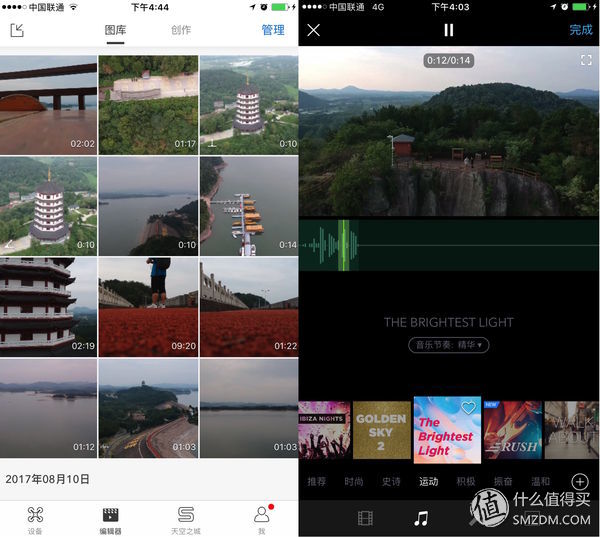
Task: Open the 音乐节奏 dropdown
Action: click(448, 344)
